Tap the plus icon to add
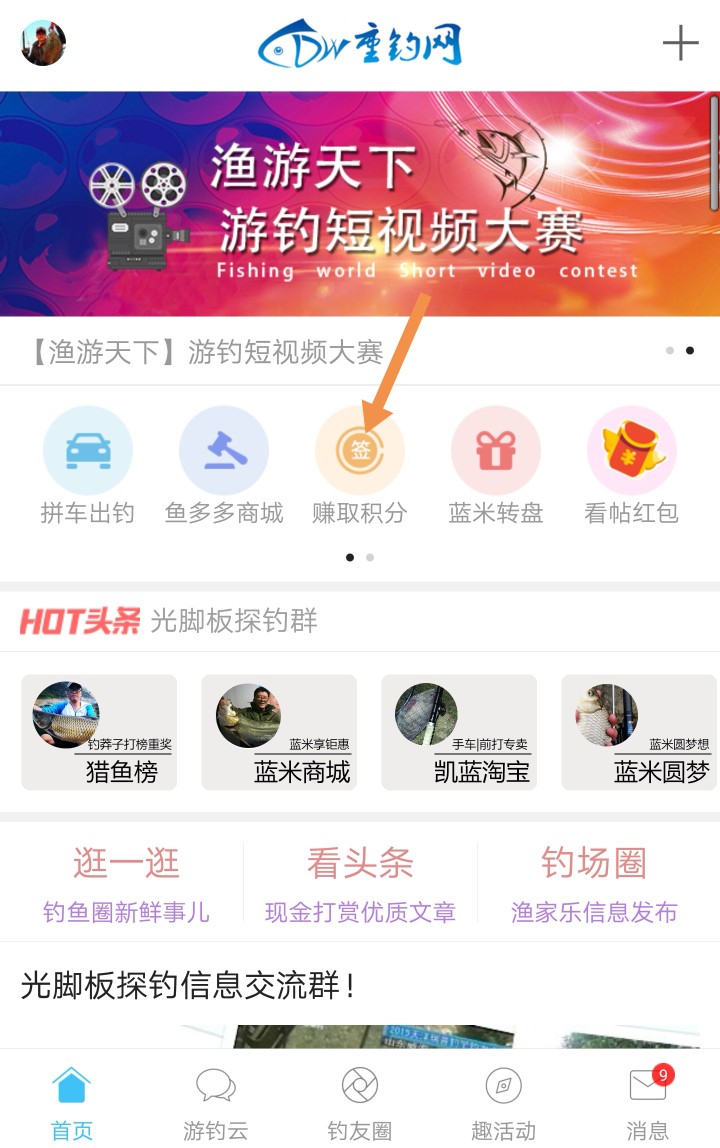 click(680, 43)
